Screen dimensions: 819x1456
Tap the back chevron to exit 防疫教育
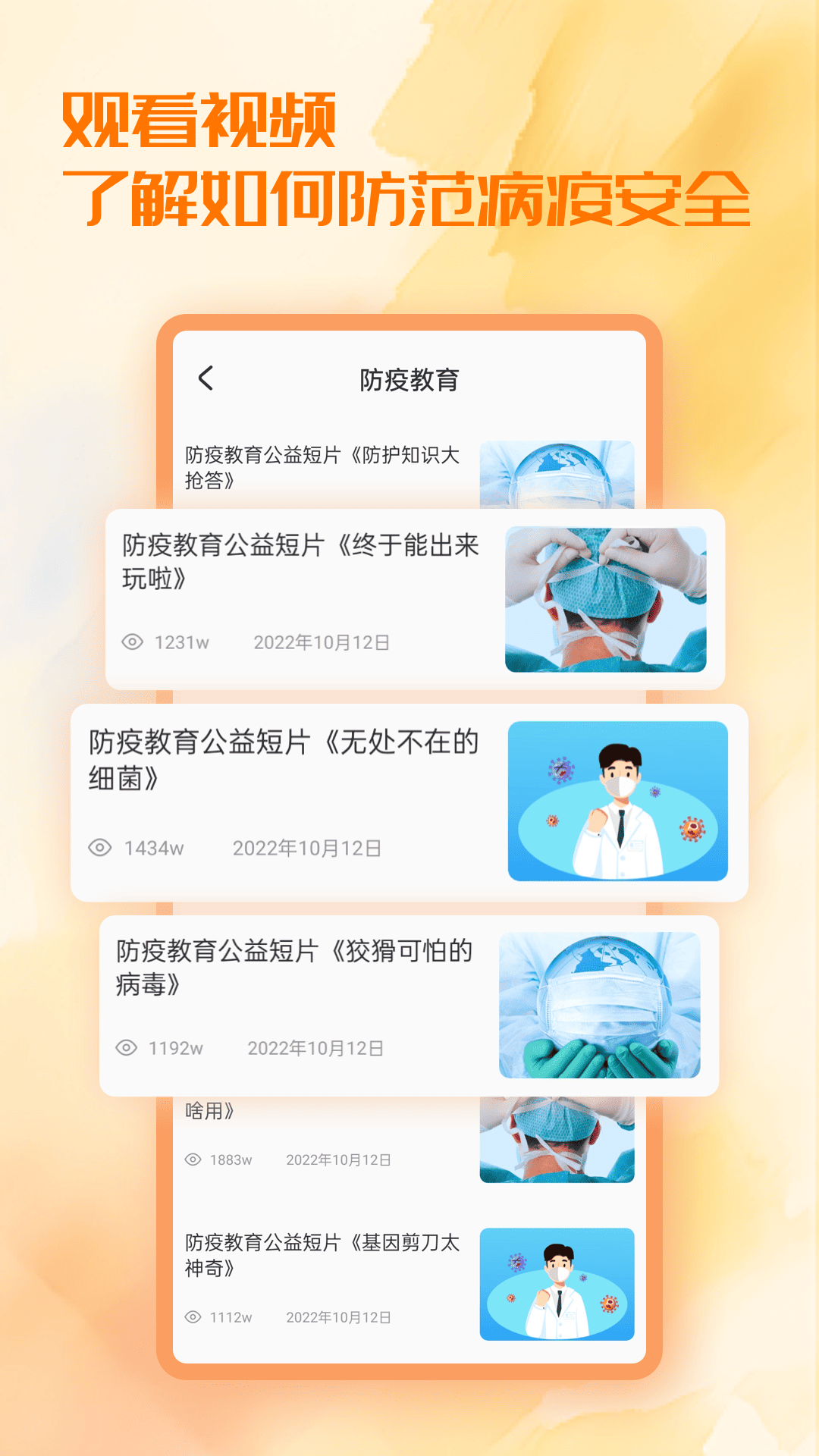(x=205, y=378)
